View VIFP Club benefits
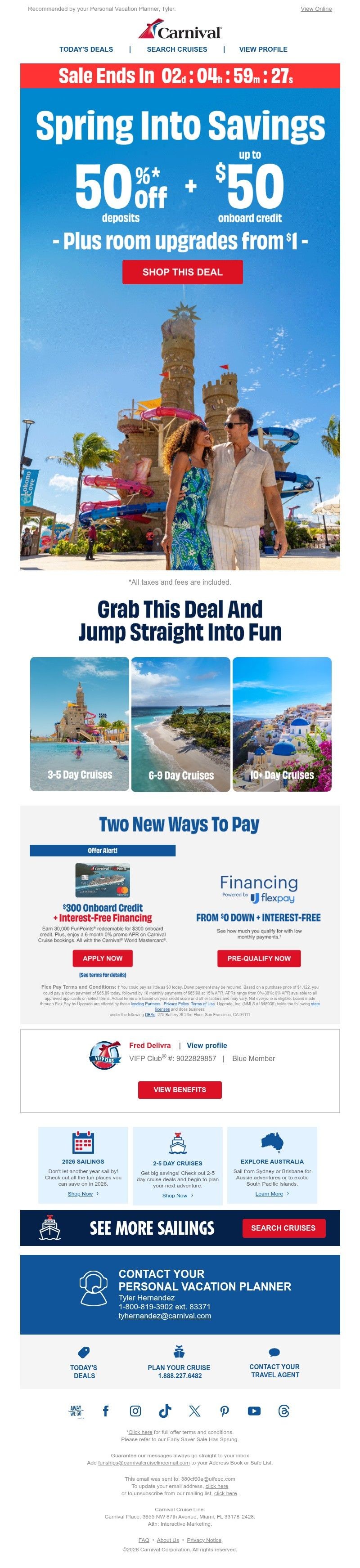This screenshot has height=1568, width=360. pyautogui.click(x=180, y=1089)
